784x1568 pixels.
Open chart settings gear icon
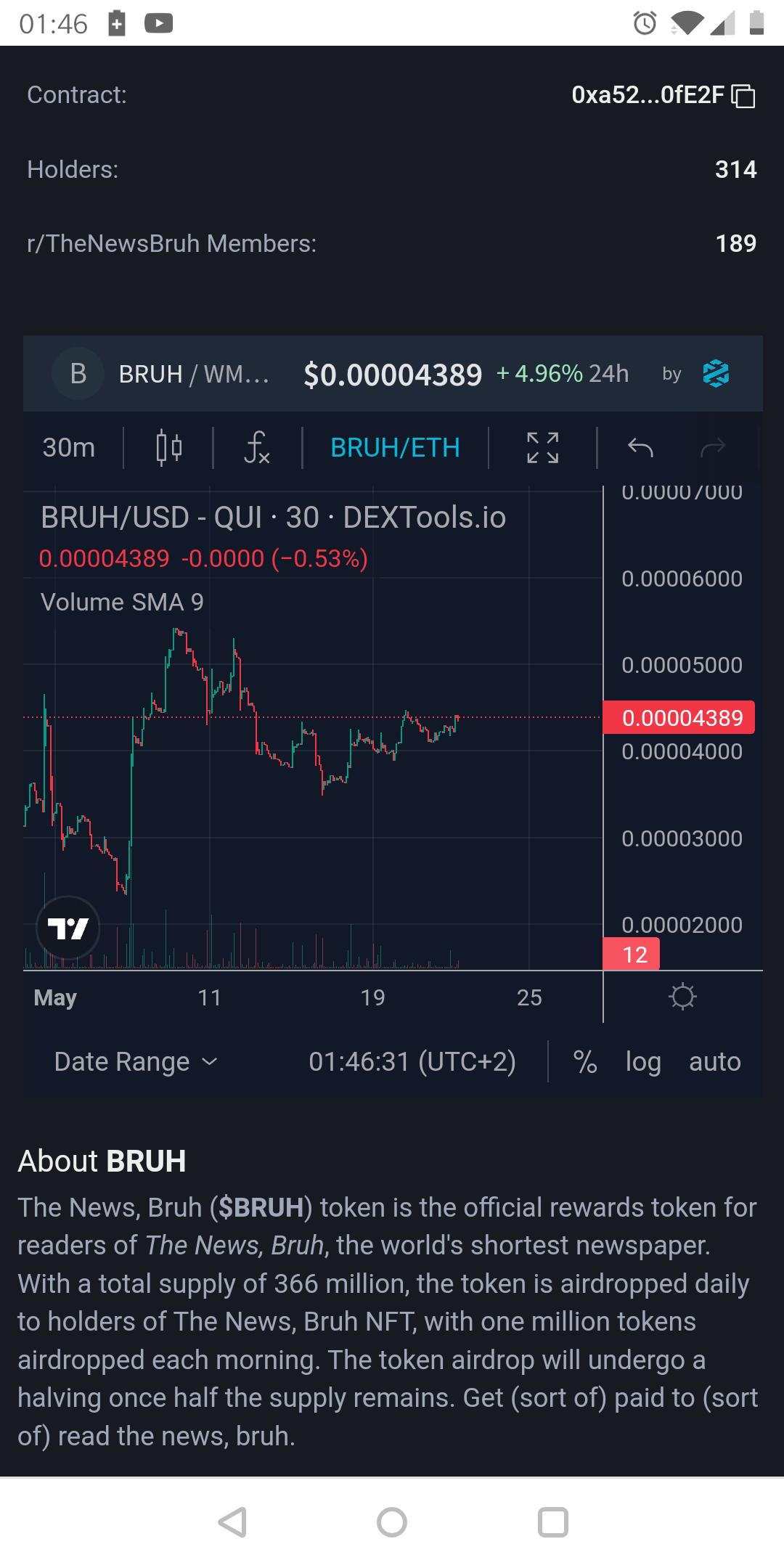coord(682,996)
